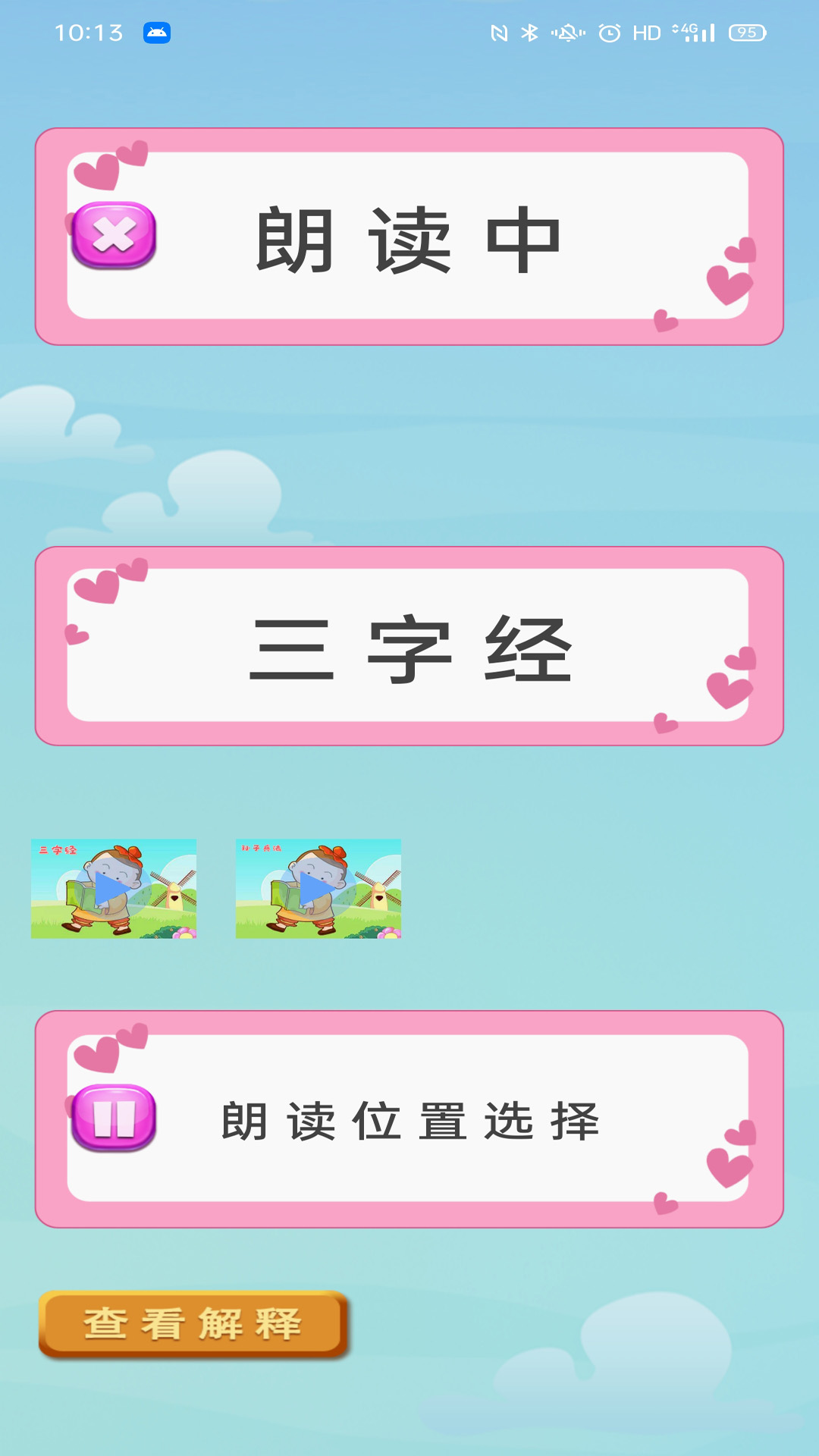Pause the reading playback
Screen dimensions: 819x1456
tap(114, 1118)
